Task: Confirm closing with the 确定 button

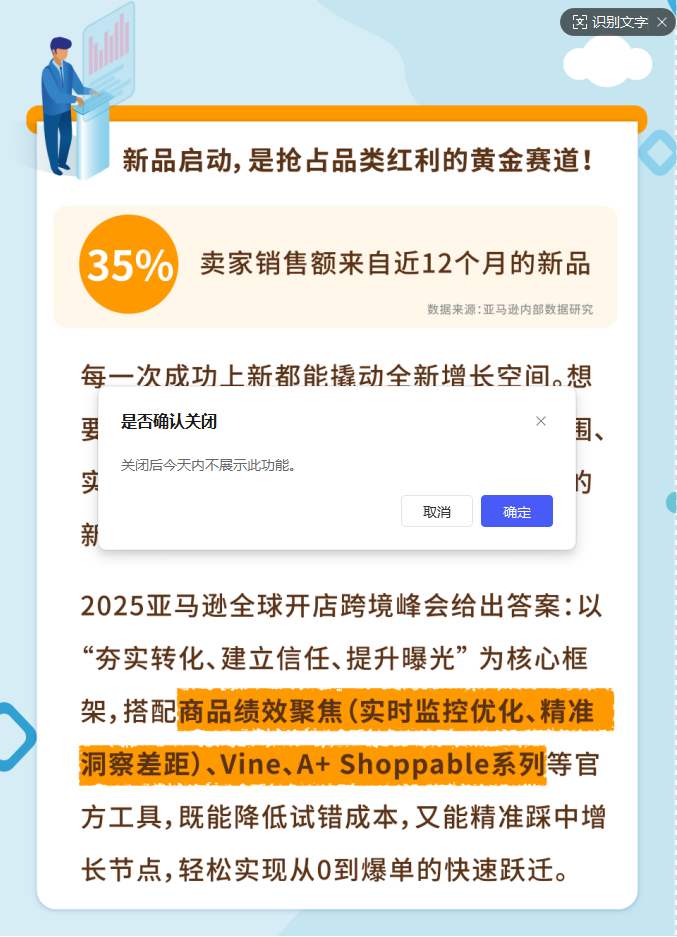Action: pos(516,511)
